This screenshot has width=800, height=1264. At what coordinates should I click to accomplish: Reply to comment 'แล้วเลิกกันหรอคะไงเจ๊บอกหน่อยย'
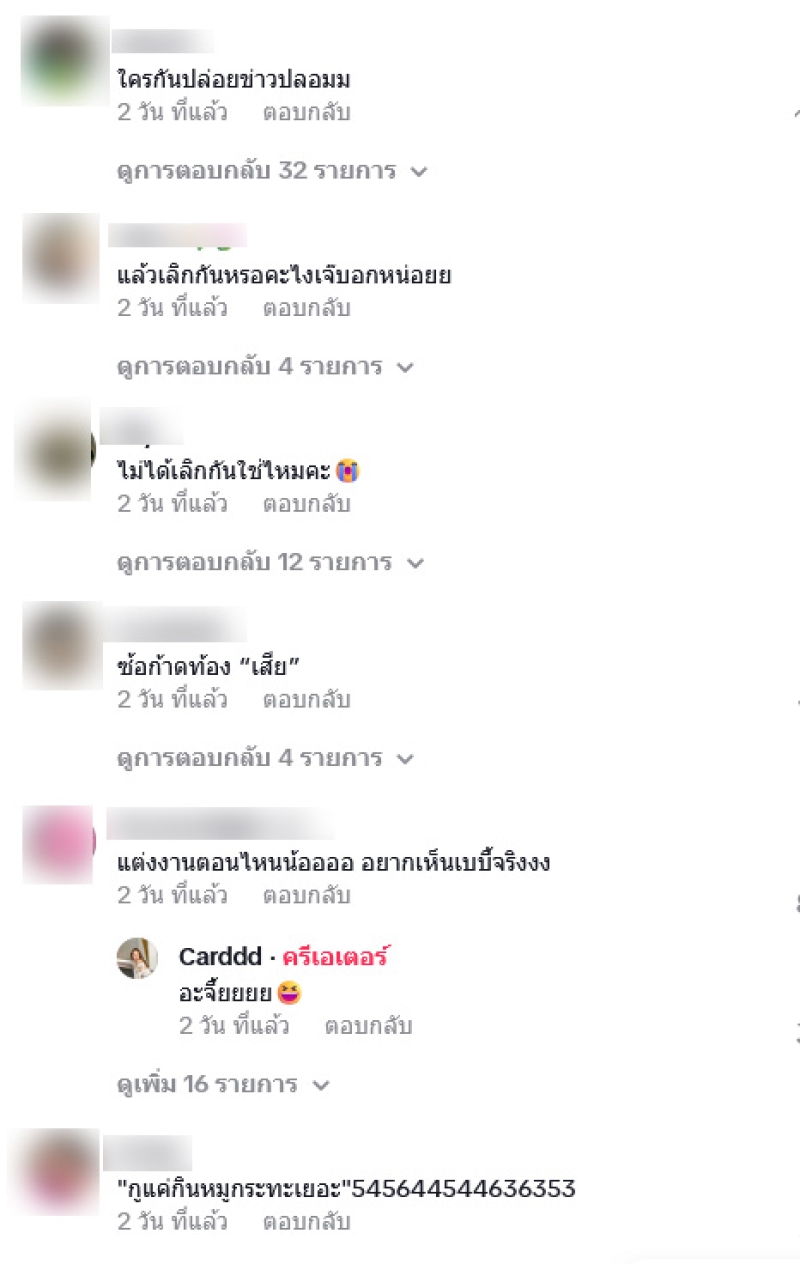[306, 308]
